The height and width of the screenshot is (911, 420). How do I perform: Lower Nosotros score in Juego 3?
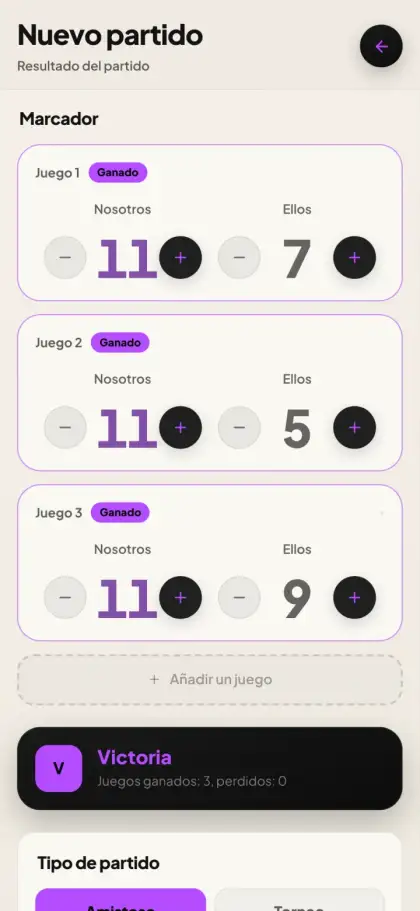coord(65,598)
